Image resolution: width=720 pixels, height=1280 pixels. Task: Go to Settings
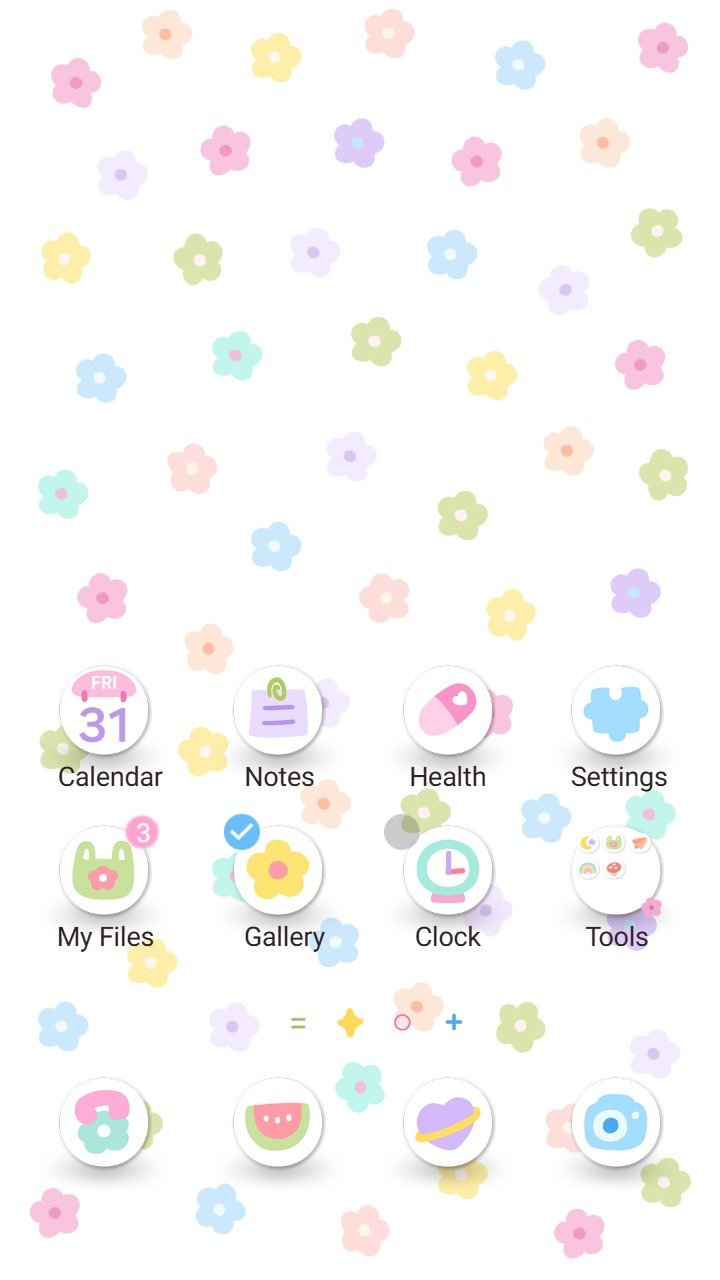[616, 711]
